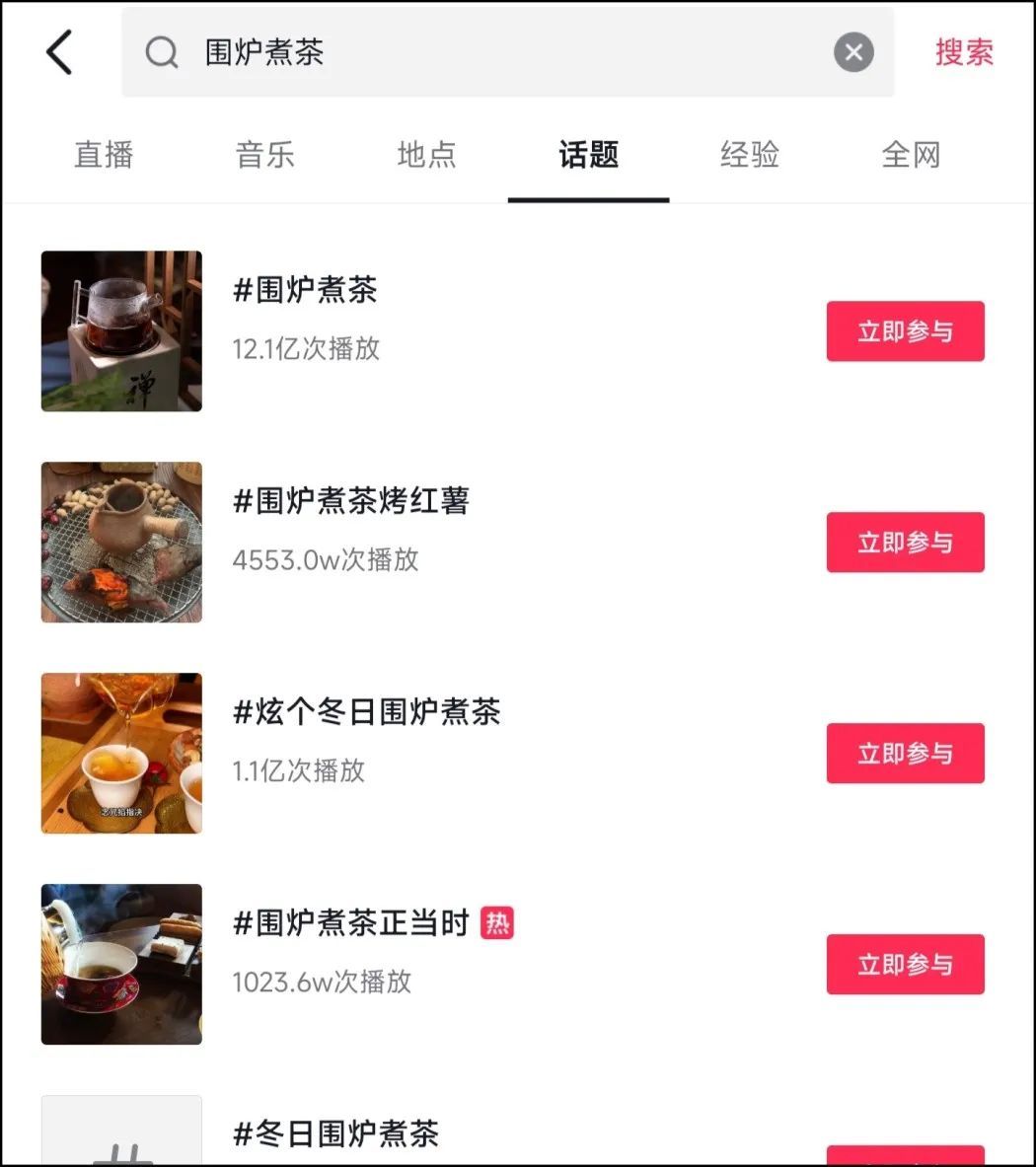Tap the red 搜索 button

point(964,52)
